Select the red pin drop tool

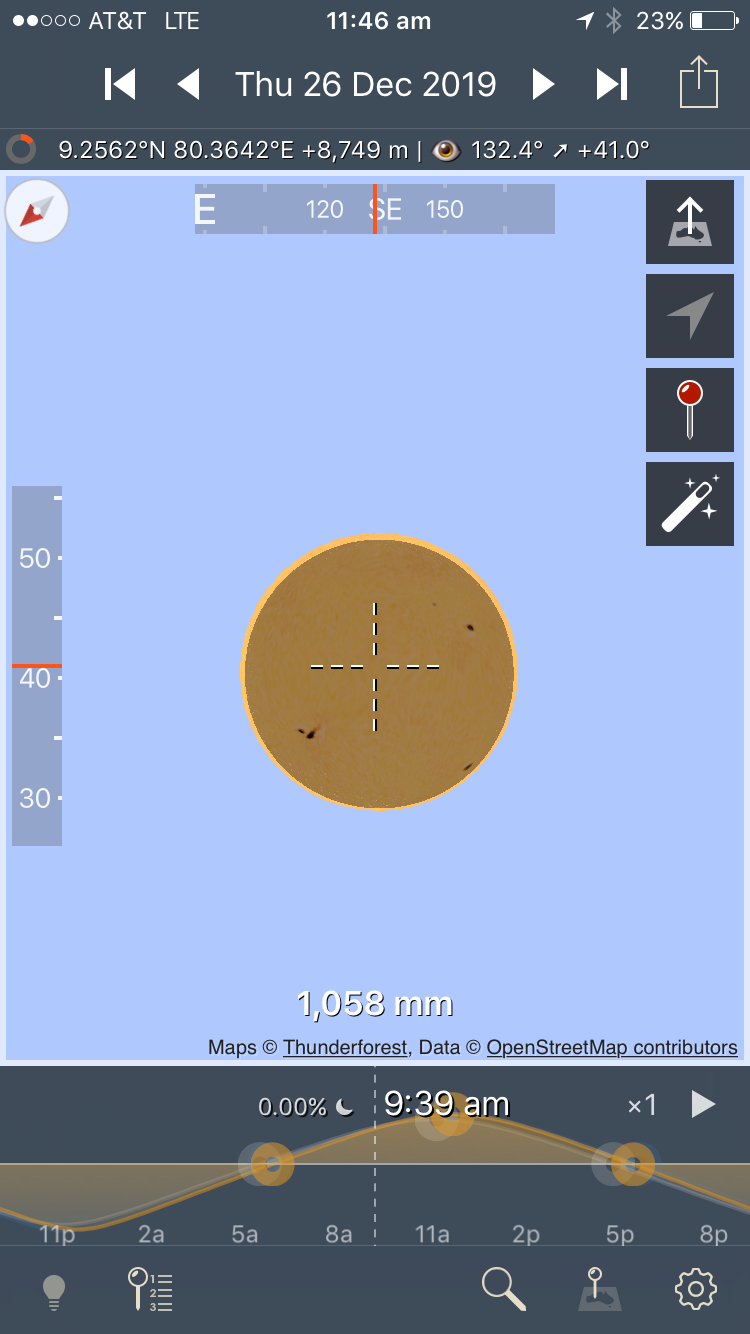click(x=689, y=410)
